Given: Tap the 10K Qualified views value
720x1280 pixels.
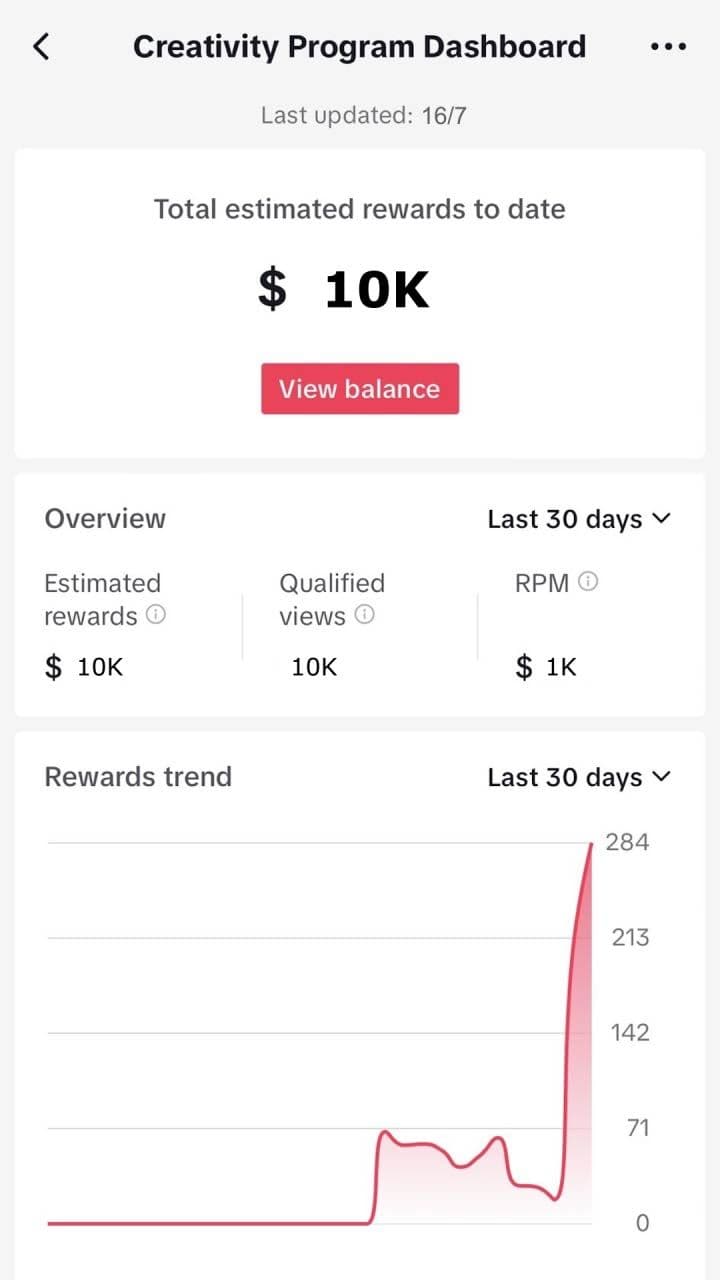Looking at the screenshot, I should (313, 666).
